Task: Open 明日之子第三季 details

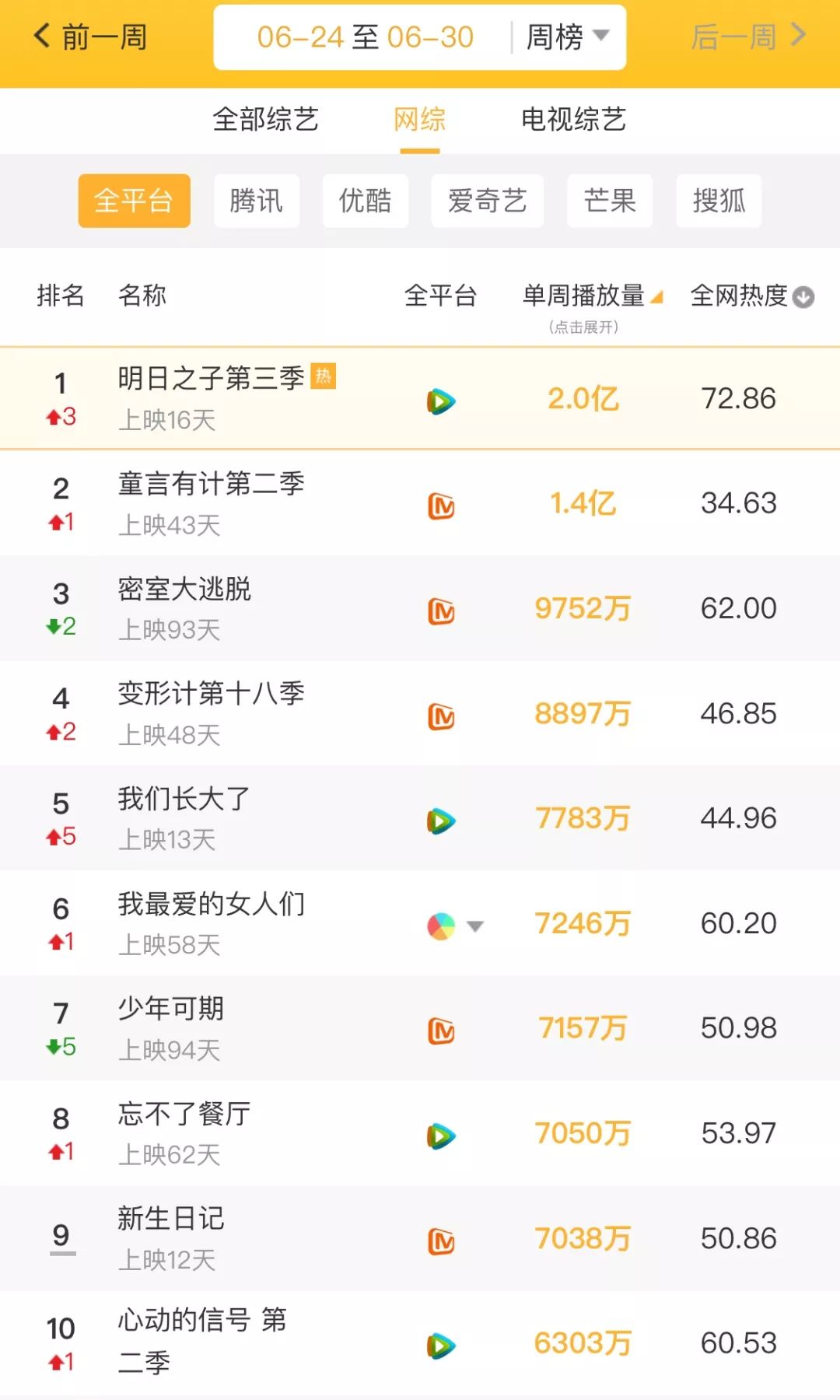Action: tap(211, 379)
